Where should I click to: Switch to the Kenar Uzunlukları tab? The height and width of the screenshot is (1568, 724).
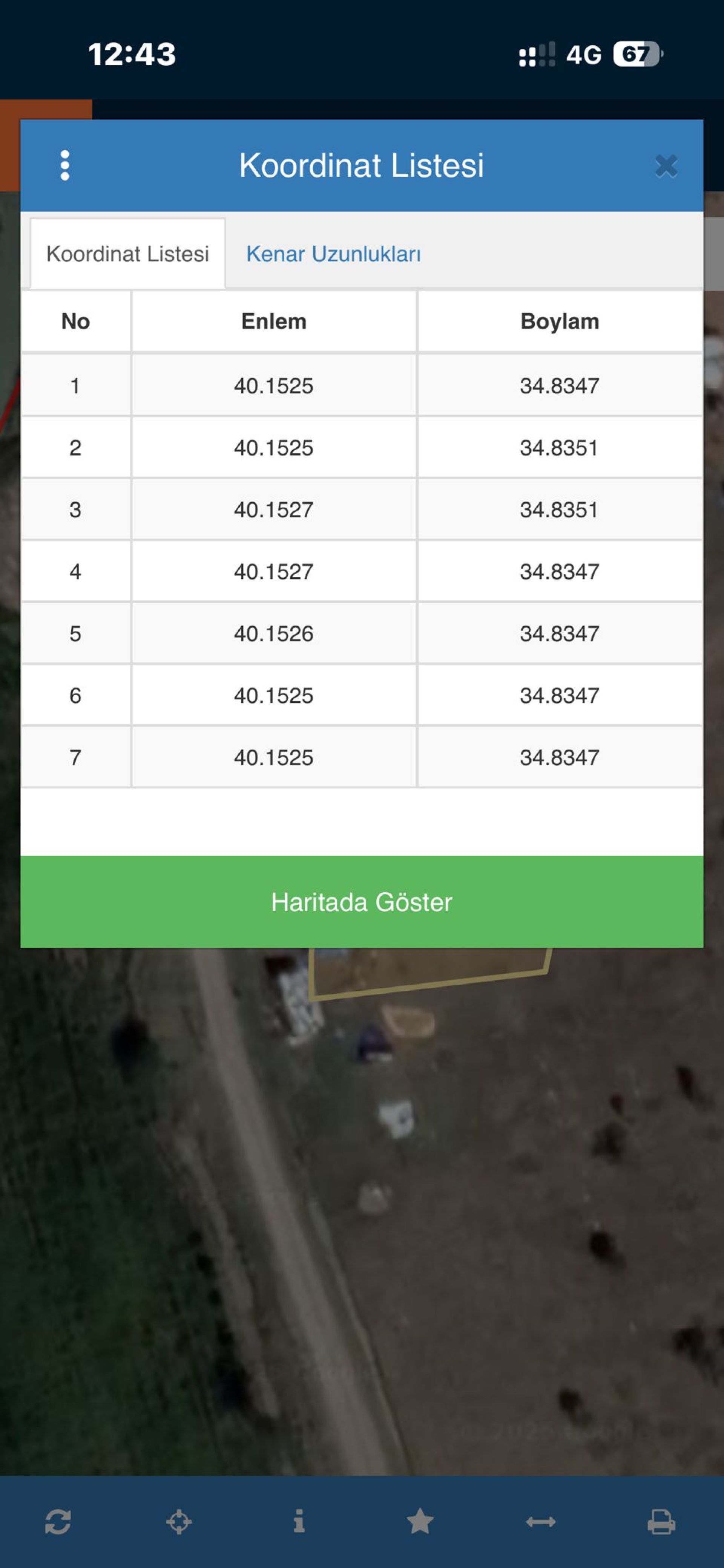pyautogui.click(x=333, y=254)
